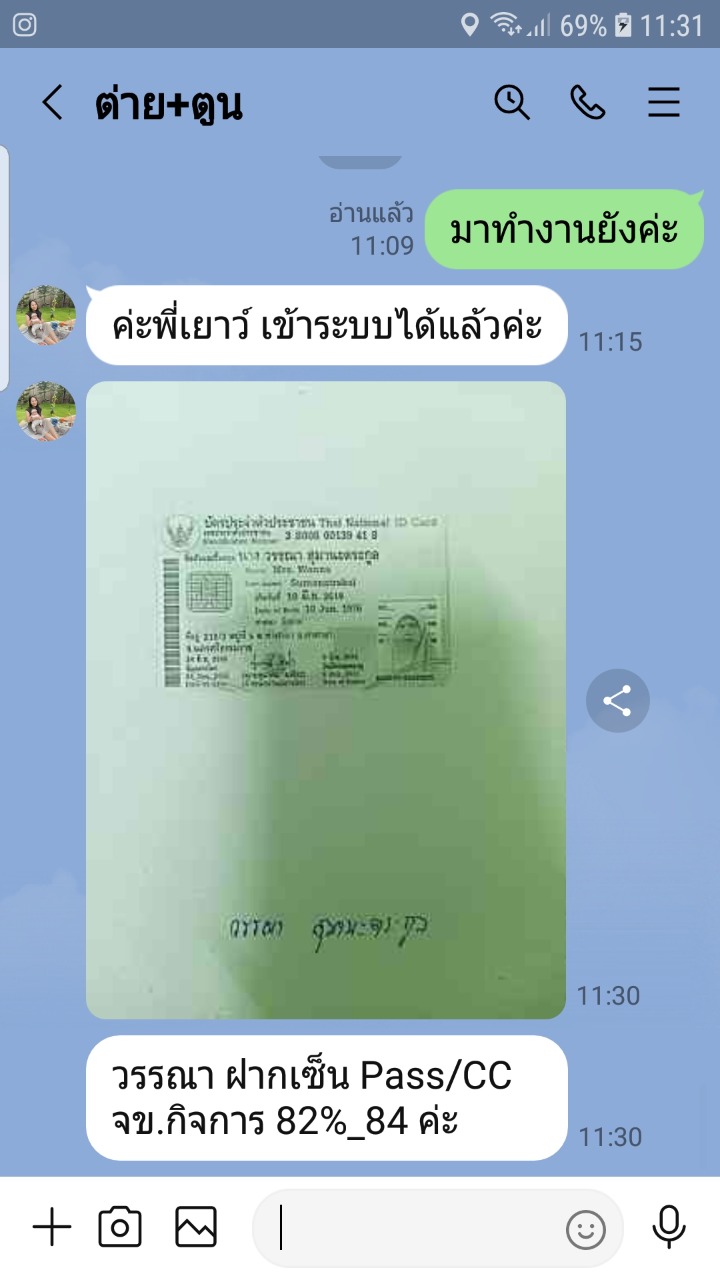720x1280 pixels.
Task: Open the received ID card photo
Action: click(326, 700)
